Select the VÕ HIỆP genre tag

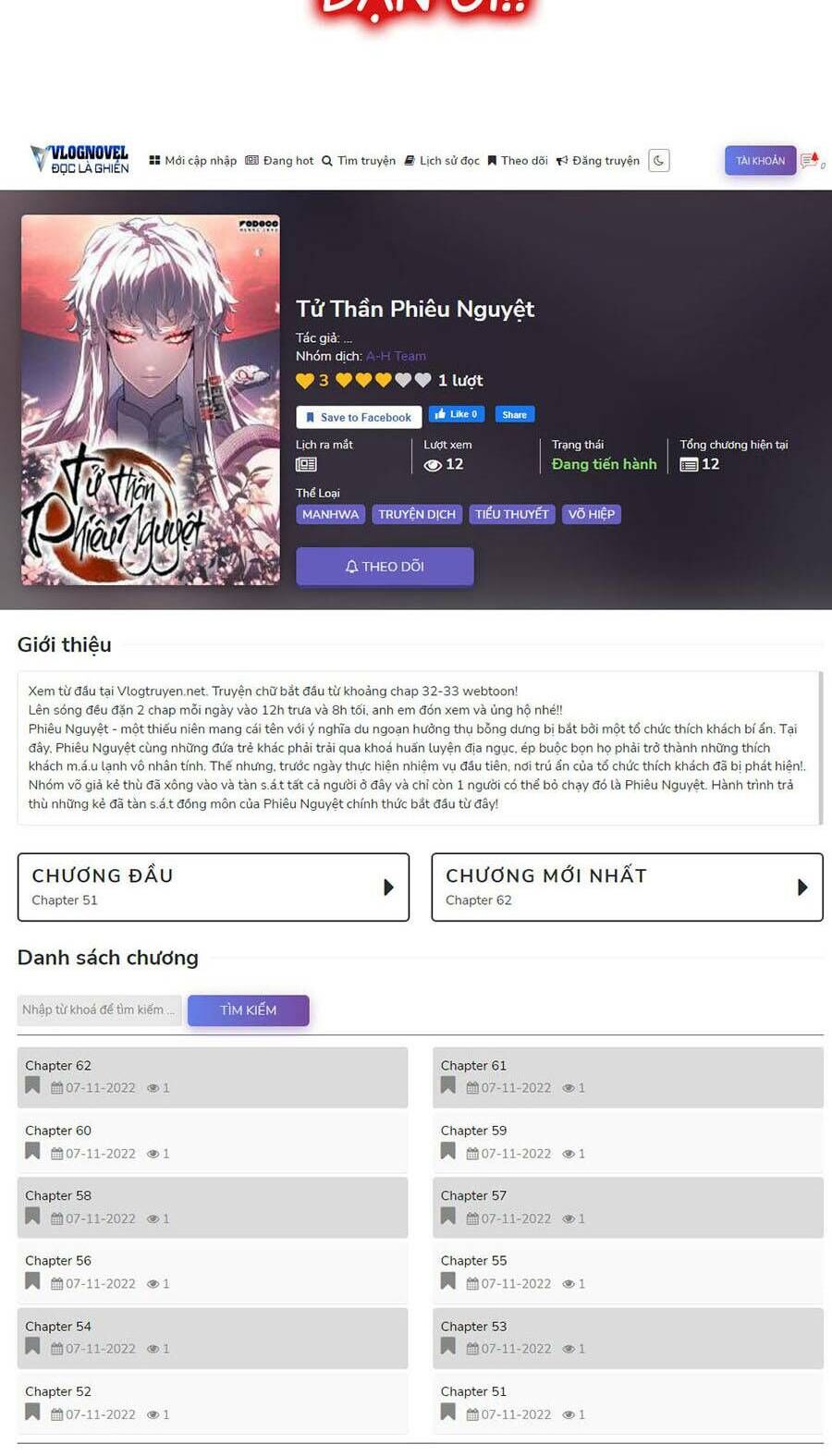(591, 514)
